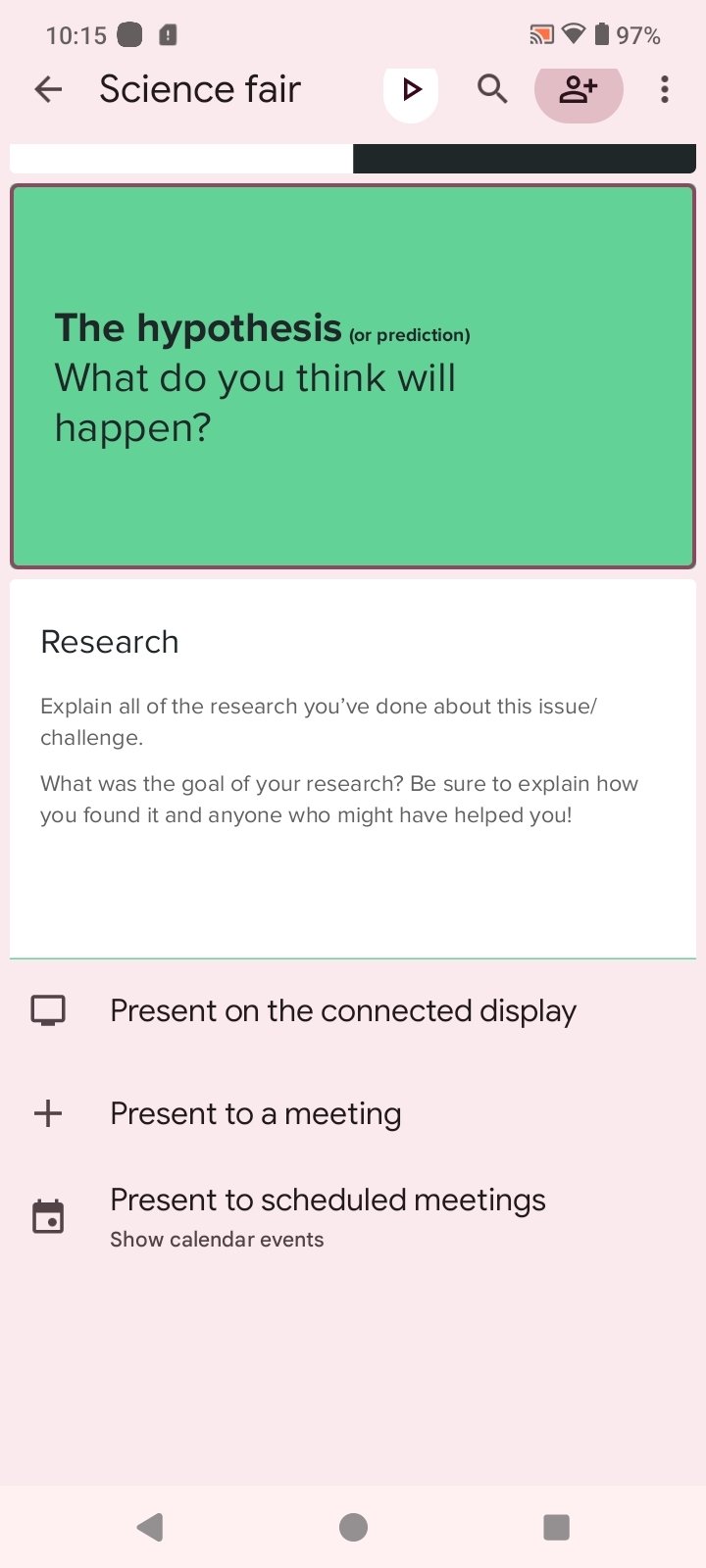This screenshot has height=1568, width=706.
Task: Open recent apps from navigation bar
Action: (x=556, y=1527)
